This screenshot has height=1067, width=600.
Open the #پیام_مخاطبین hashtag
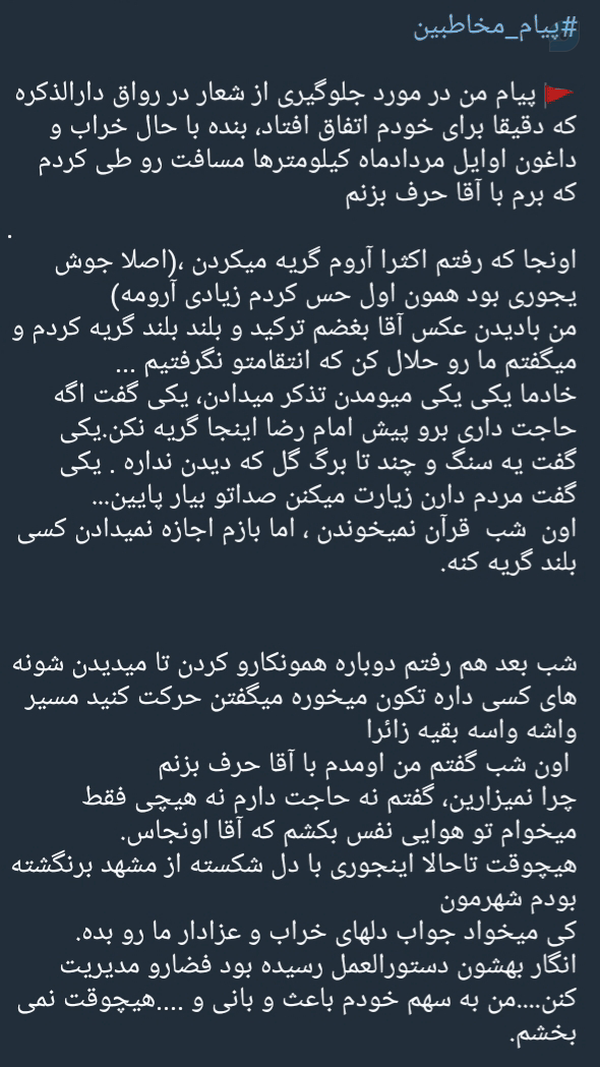pyautogui.click(x=496, y=29)
